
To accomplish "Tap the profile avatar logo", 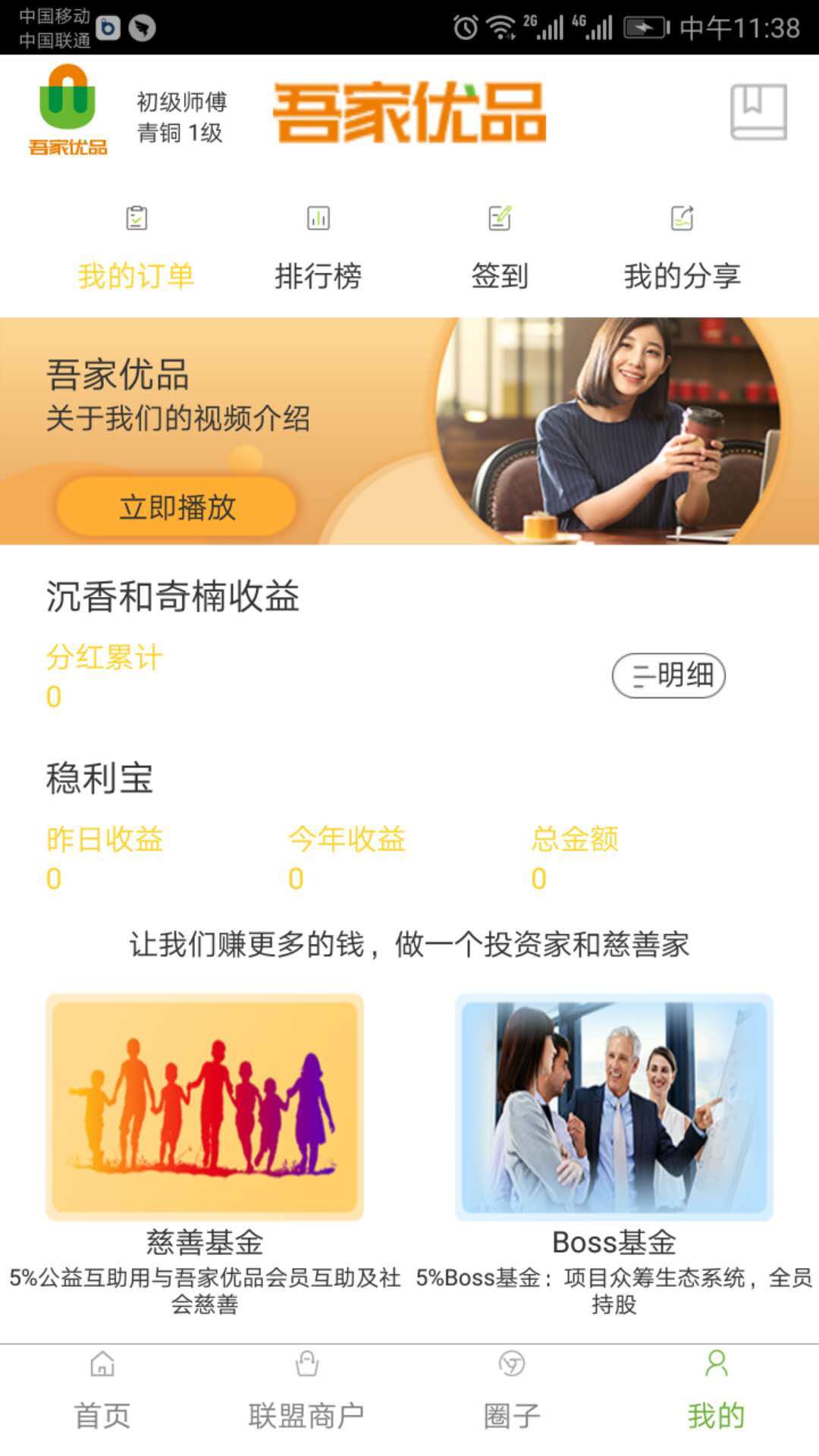I will pos(67,110).
